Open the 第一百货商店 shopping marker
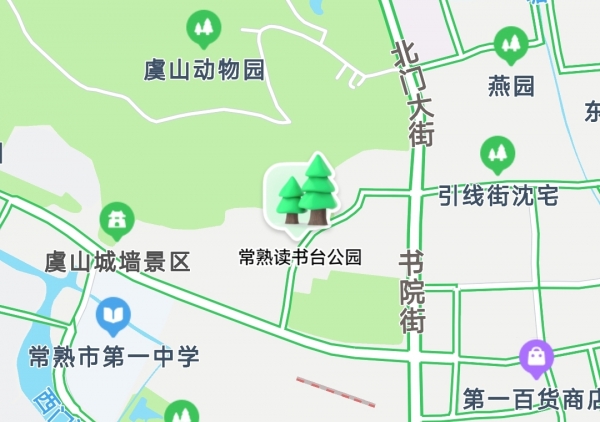This screenshot has width=600, height=422. point(537,357)
